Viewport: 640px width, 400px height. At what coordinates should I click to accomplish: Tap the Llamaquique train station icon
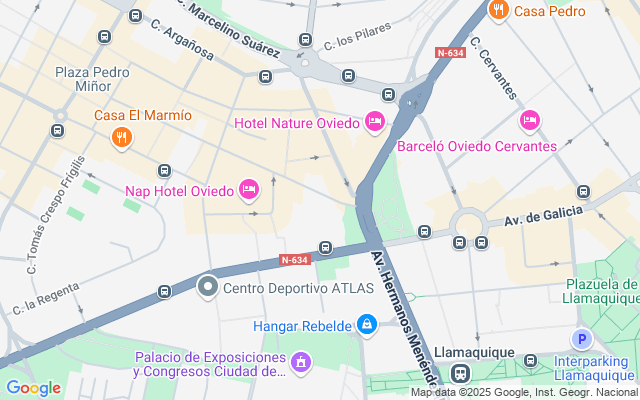[460, 374]
